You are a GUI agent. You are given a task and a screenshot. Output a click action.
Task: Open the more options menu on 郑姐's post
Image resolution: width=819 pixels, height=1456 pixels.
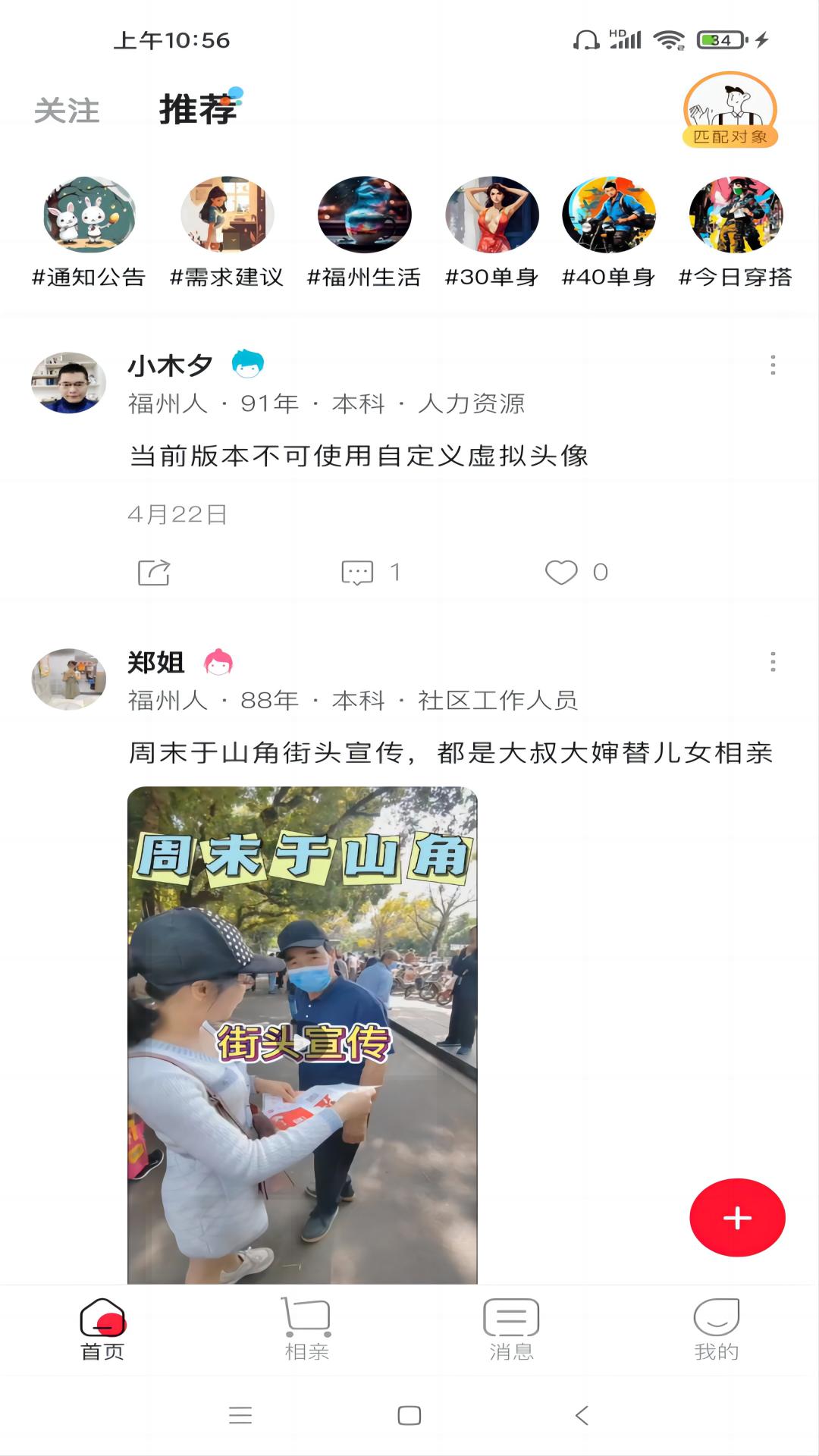[773, 662]
